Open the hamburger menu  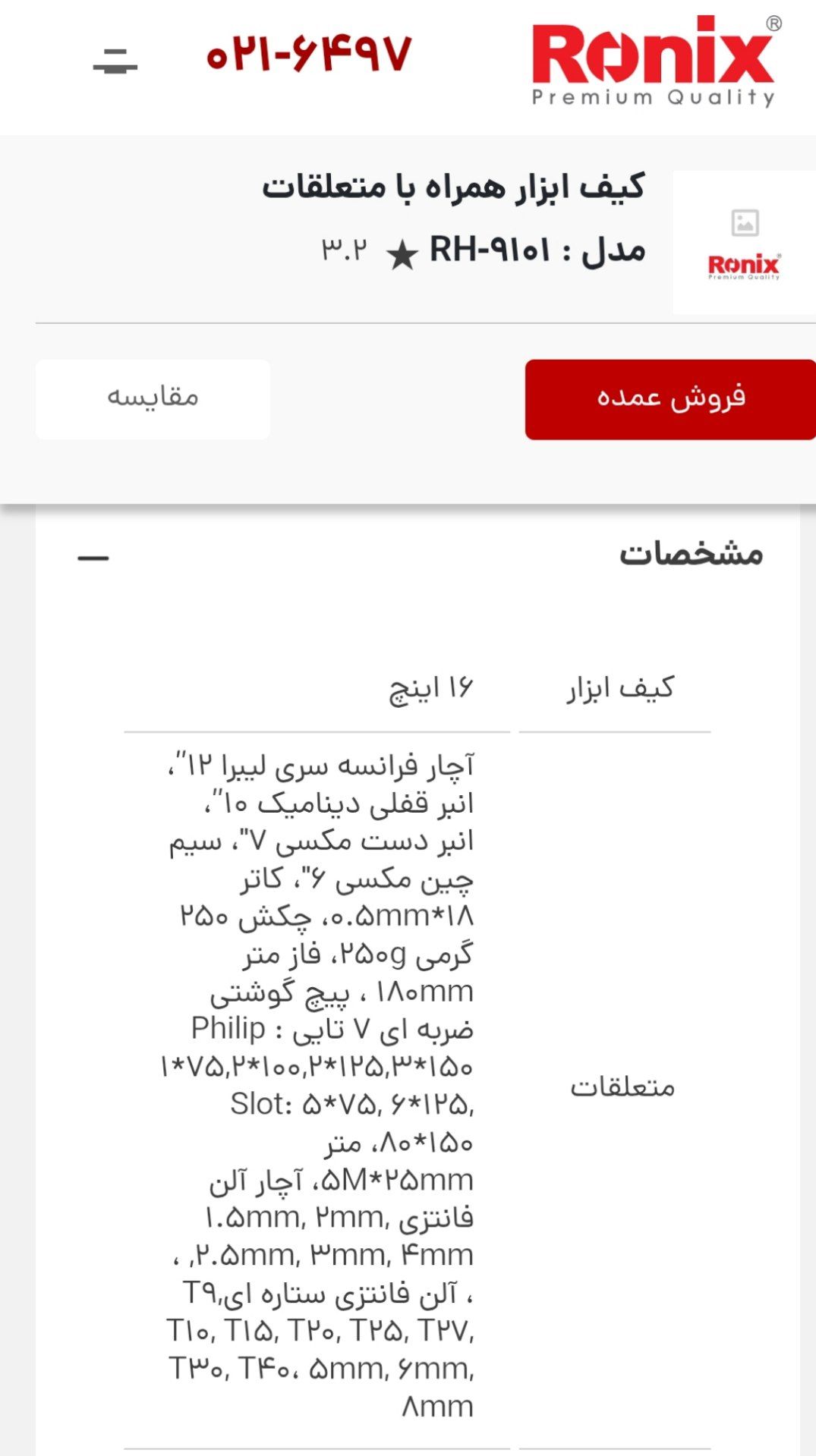[115, 60]
